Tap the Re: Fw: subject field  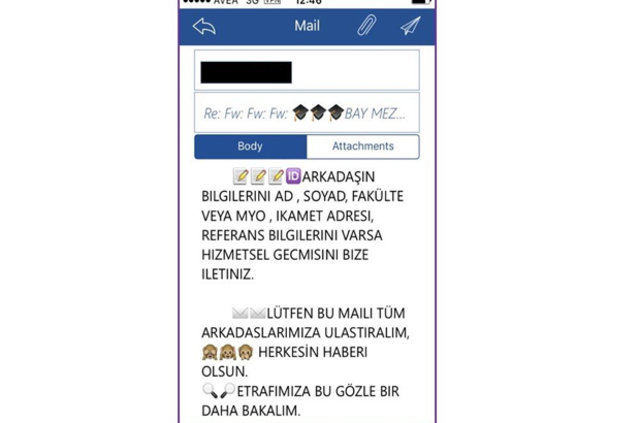306,113
